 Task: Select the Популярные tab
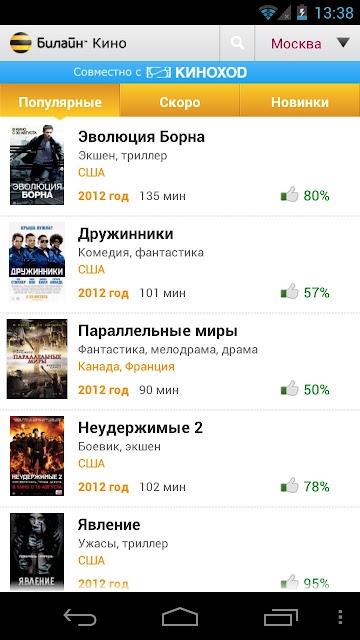coord(60,102)
